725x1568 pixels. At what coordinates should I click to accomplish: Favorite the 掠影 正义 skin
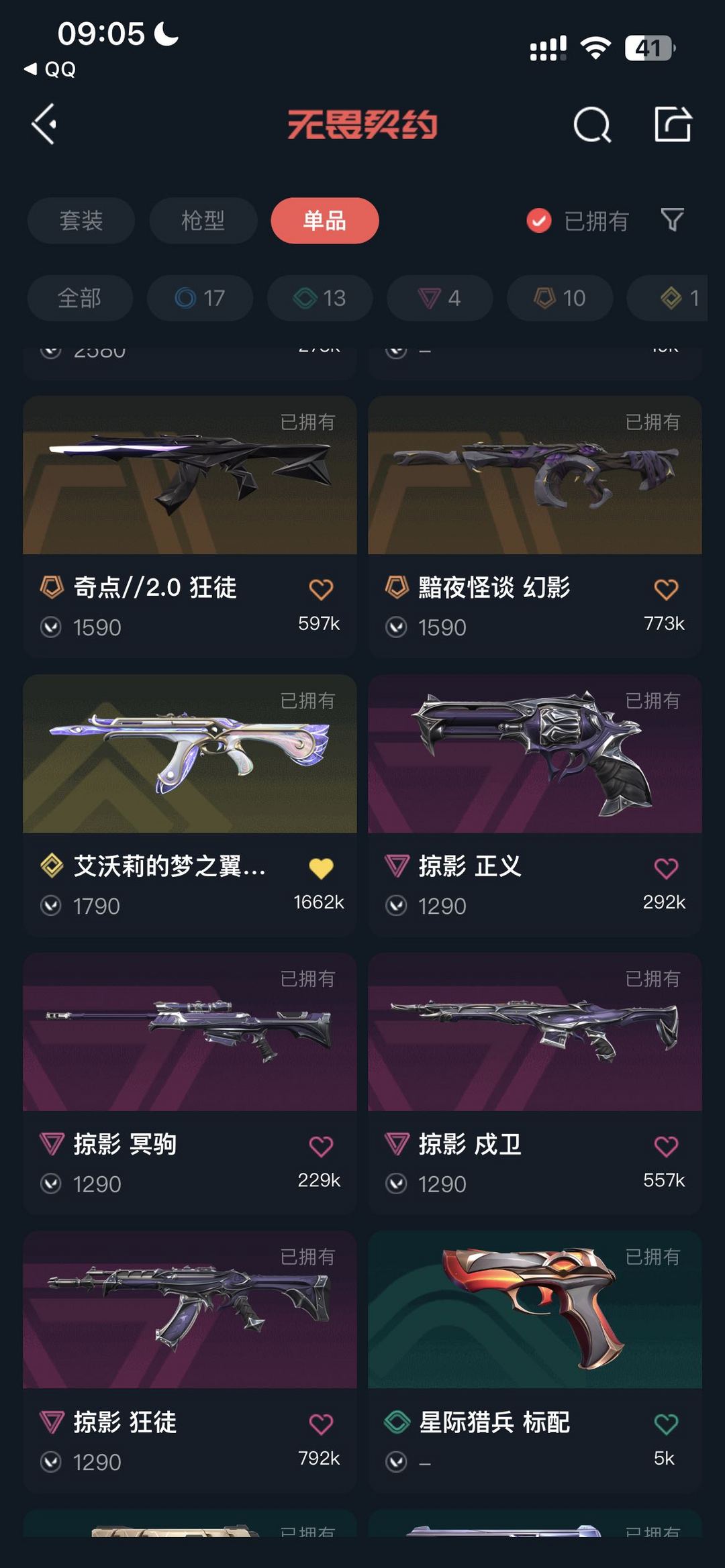666,866
